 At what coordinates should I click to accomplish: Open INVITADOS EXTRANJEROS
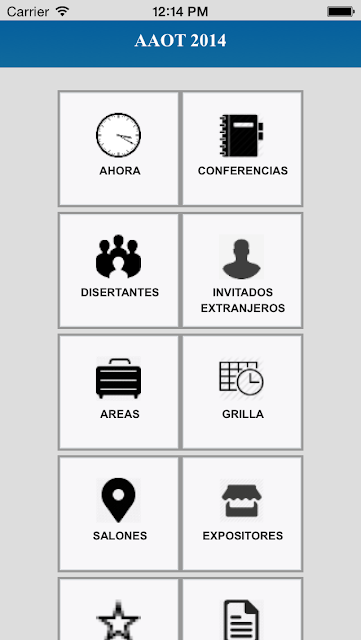(242, 270)
